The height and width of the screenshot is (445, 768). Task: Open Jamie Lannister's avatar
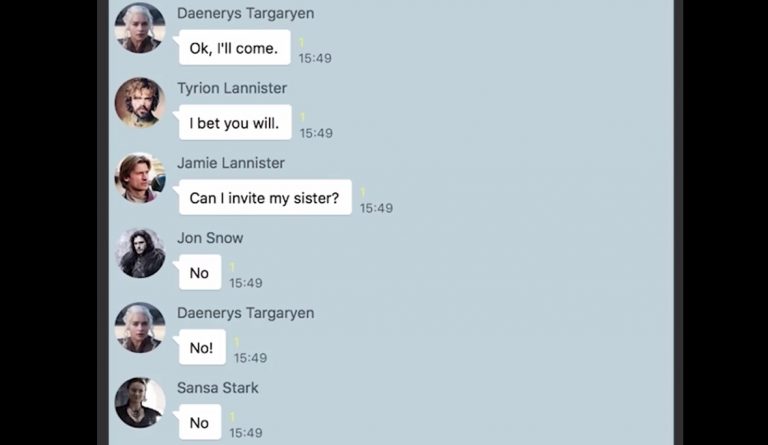tap(140, 177)
